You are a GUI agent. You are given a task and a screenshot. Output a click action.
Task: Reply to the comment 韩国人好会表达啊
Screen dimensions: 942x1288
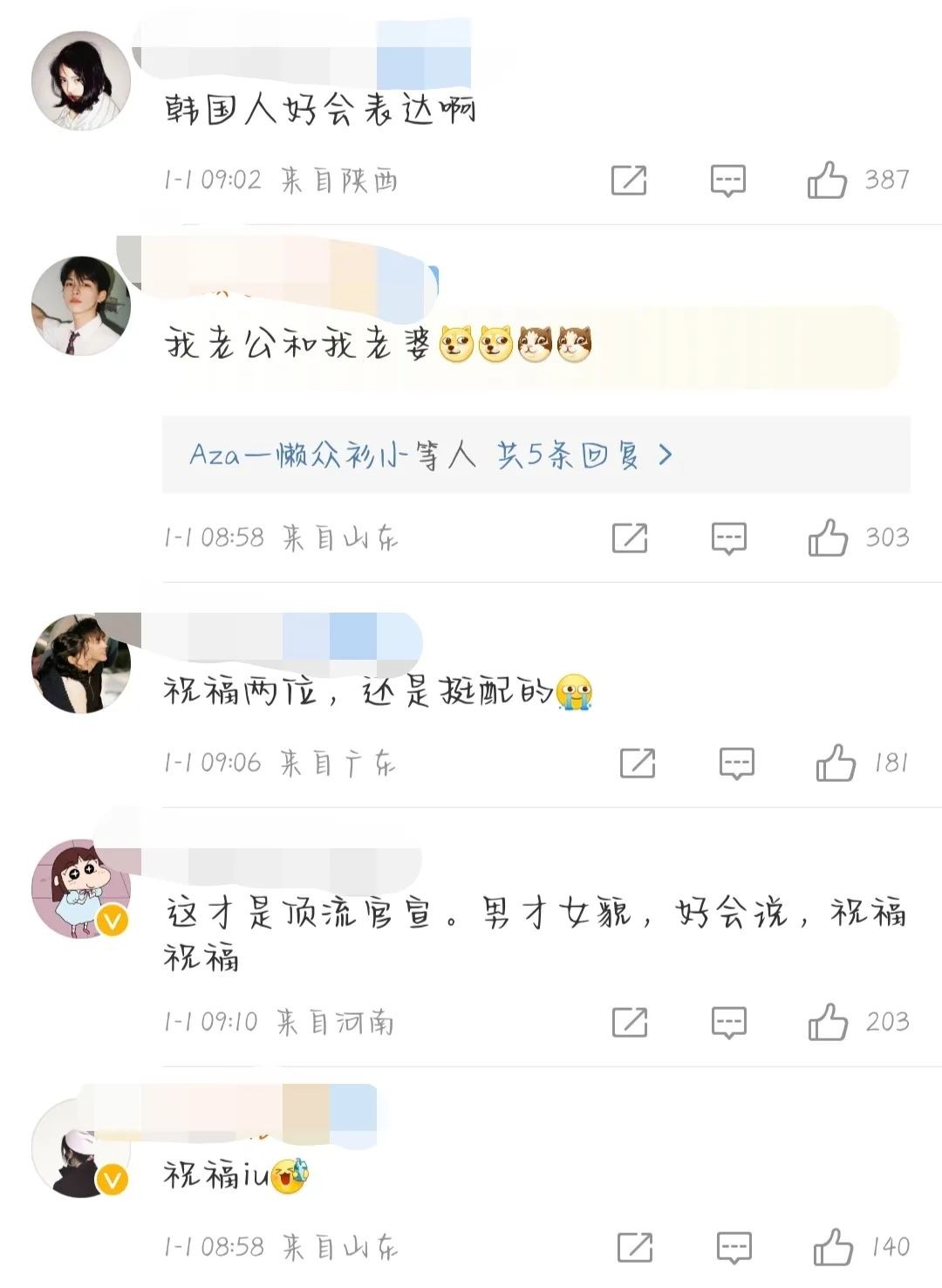click(727, 180)
